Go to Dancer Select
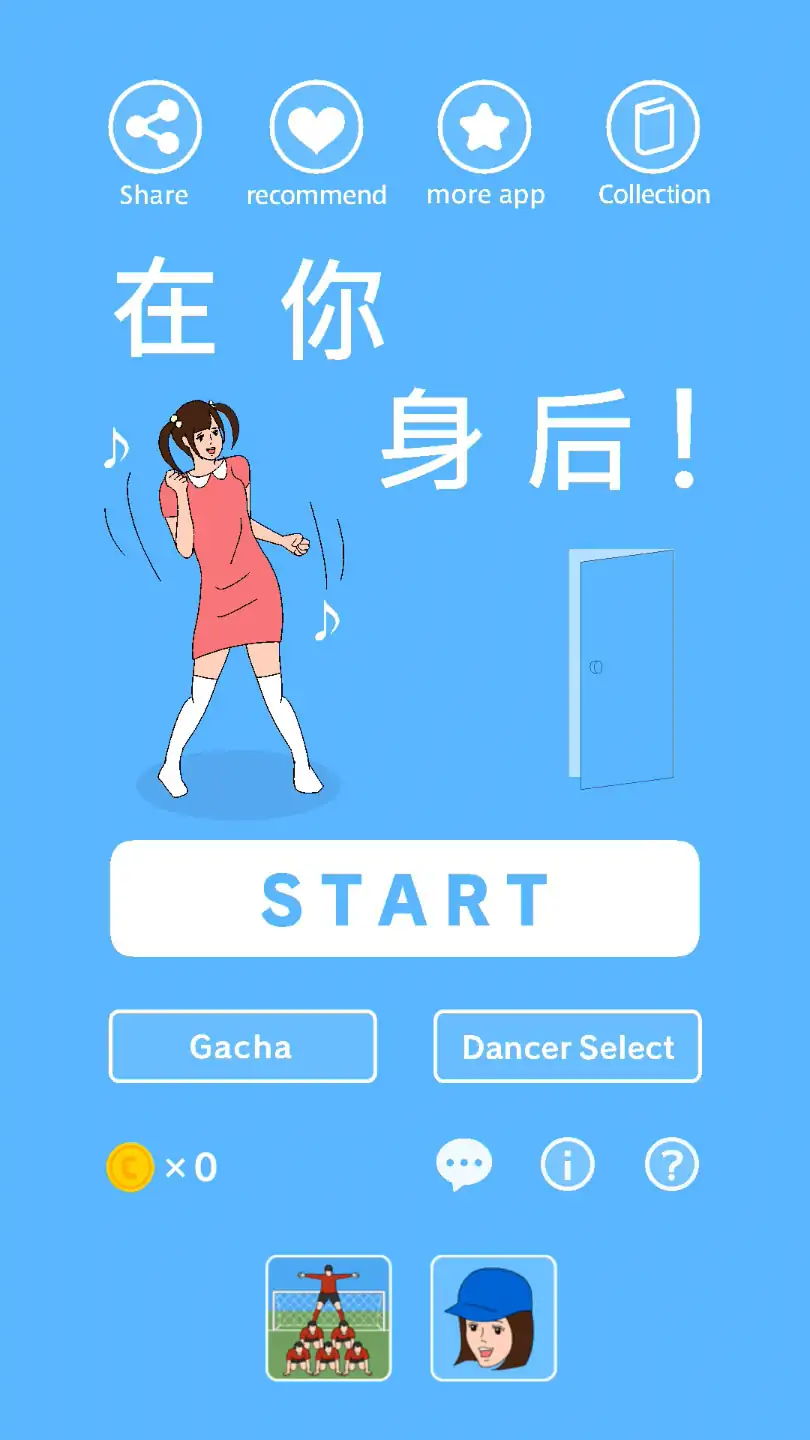 567,1046
